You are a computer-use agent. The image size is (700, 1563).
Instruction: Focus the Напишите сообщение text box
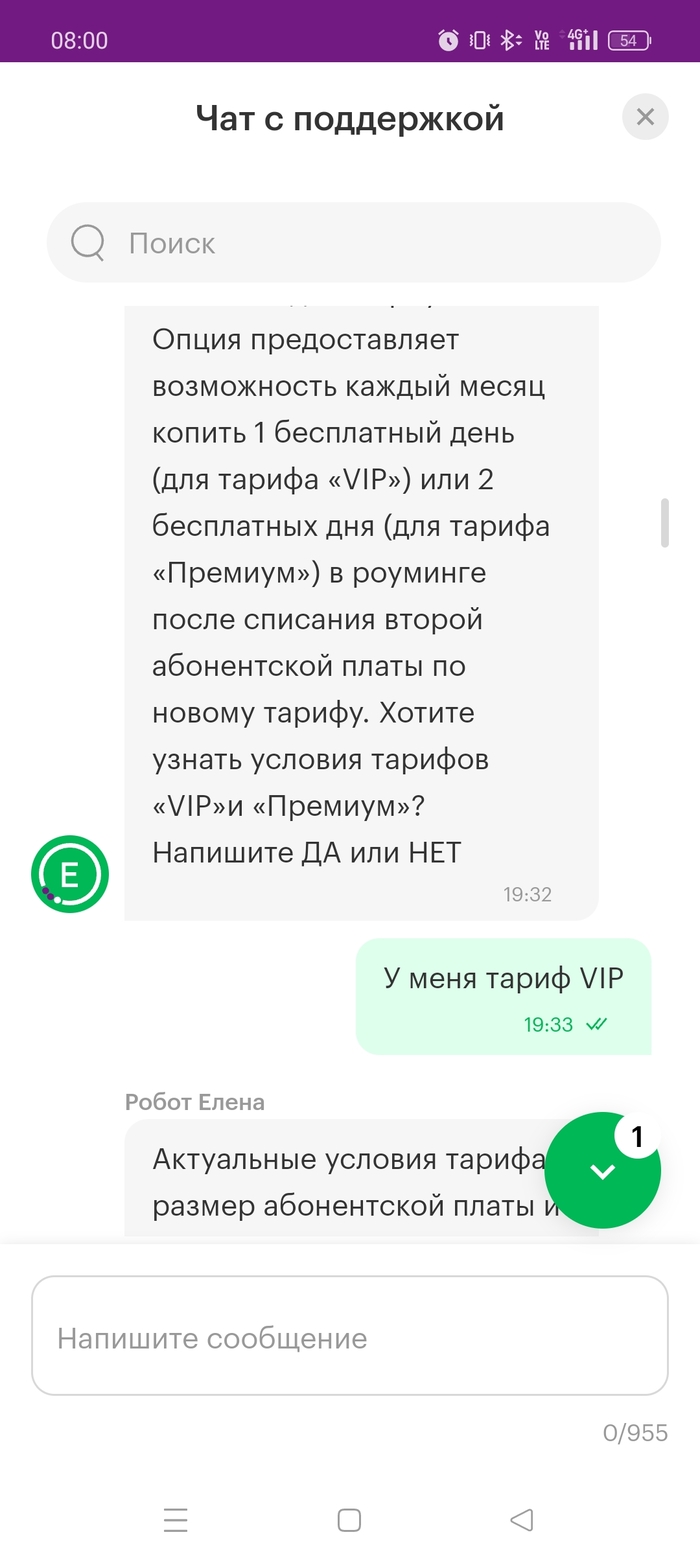click(350, 1336)
